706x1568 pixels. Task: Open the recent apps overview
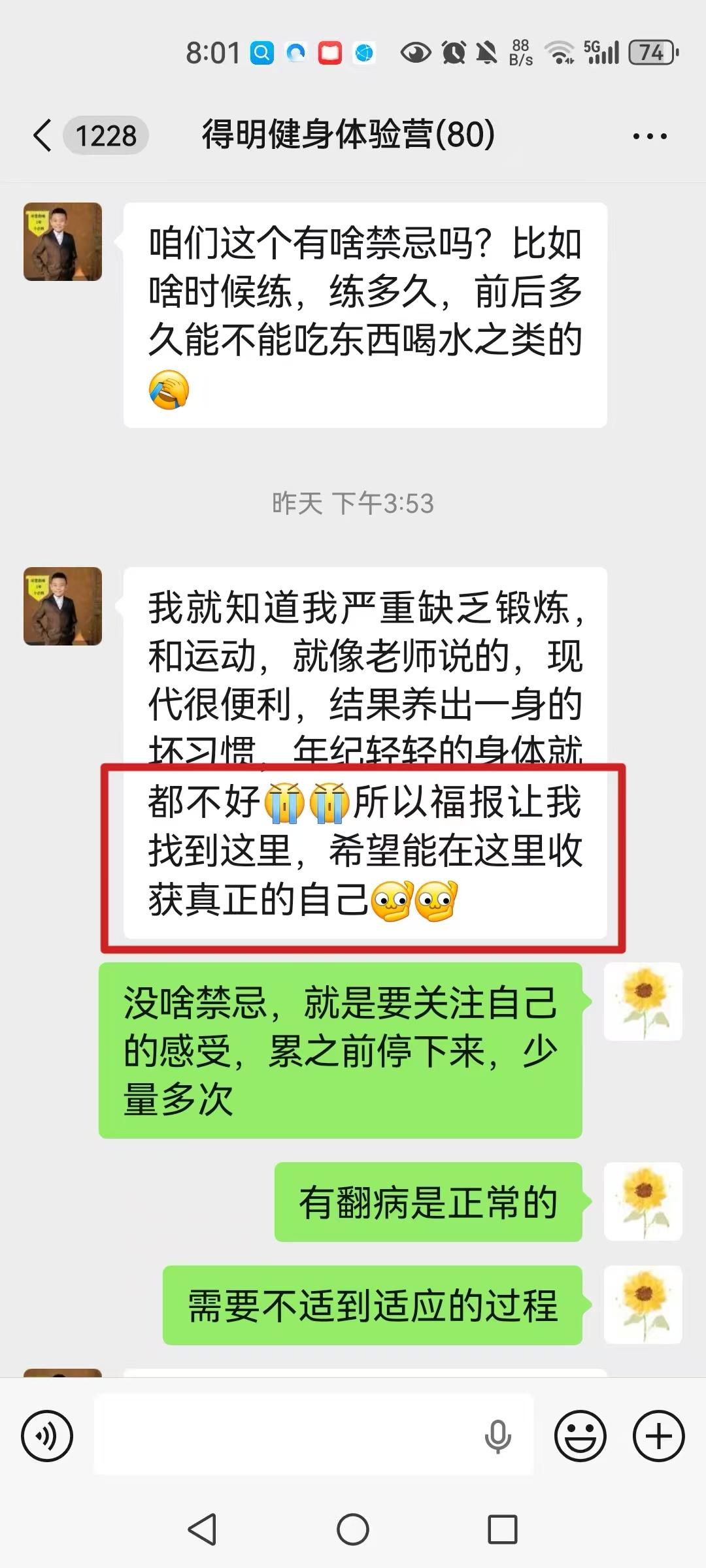(503, 1529)
